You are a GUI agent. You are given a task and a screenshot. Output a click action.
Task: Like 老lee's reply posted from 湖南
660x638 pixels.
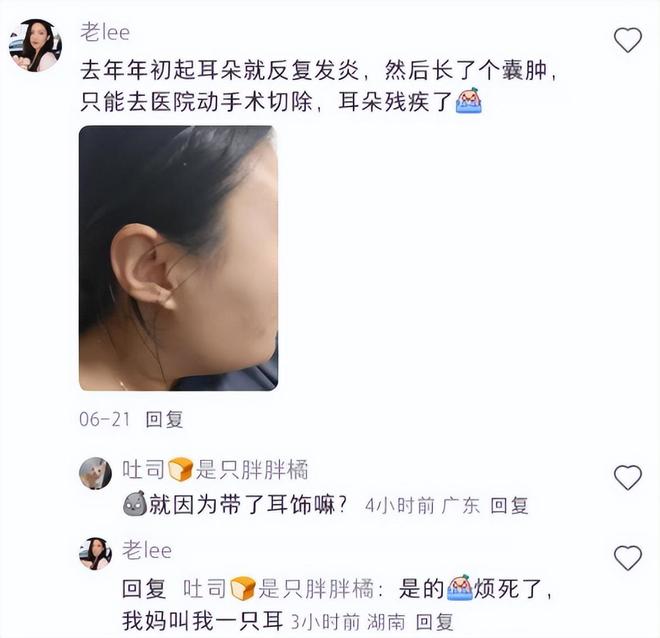pyautogui.click(x=627, y=557)
